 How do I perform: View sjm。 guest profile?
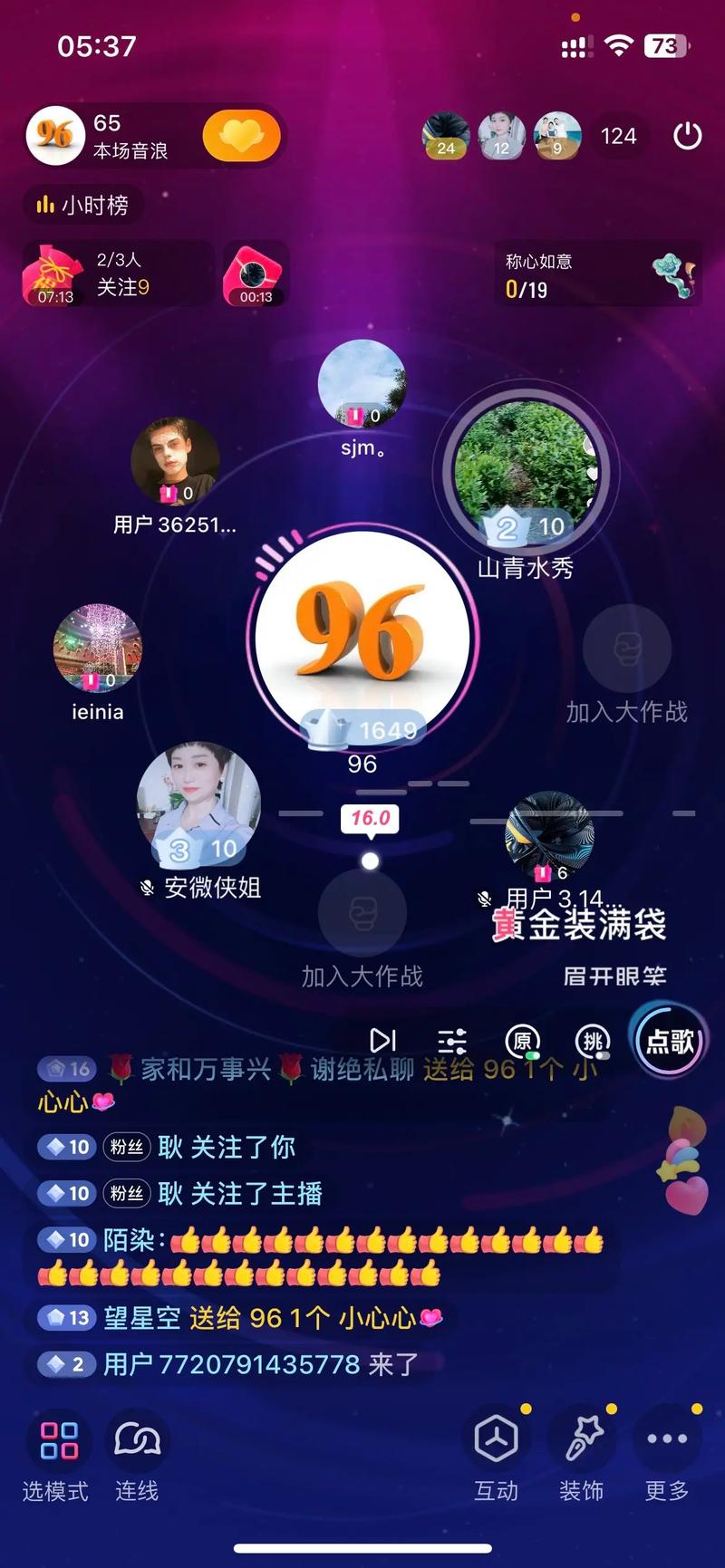[362, 384]
